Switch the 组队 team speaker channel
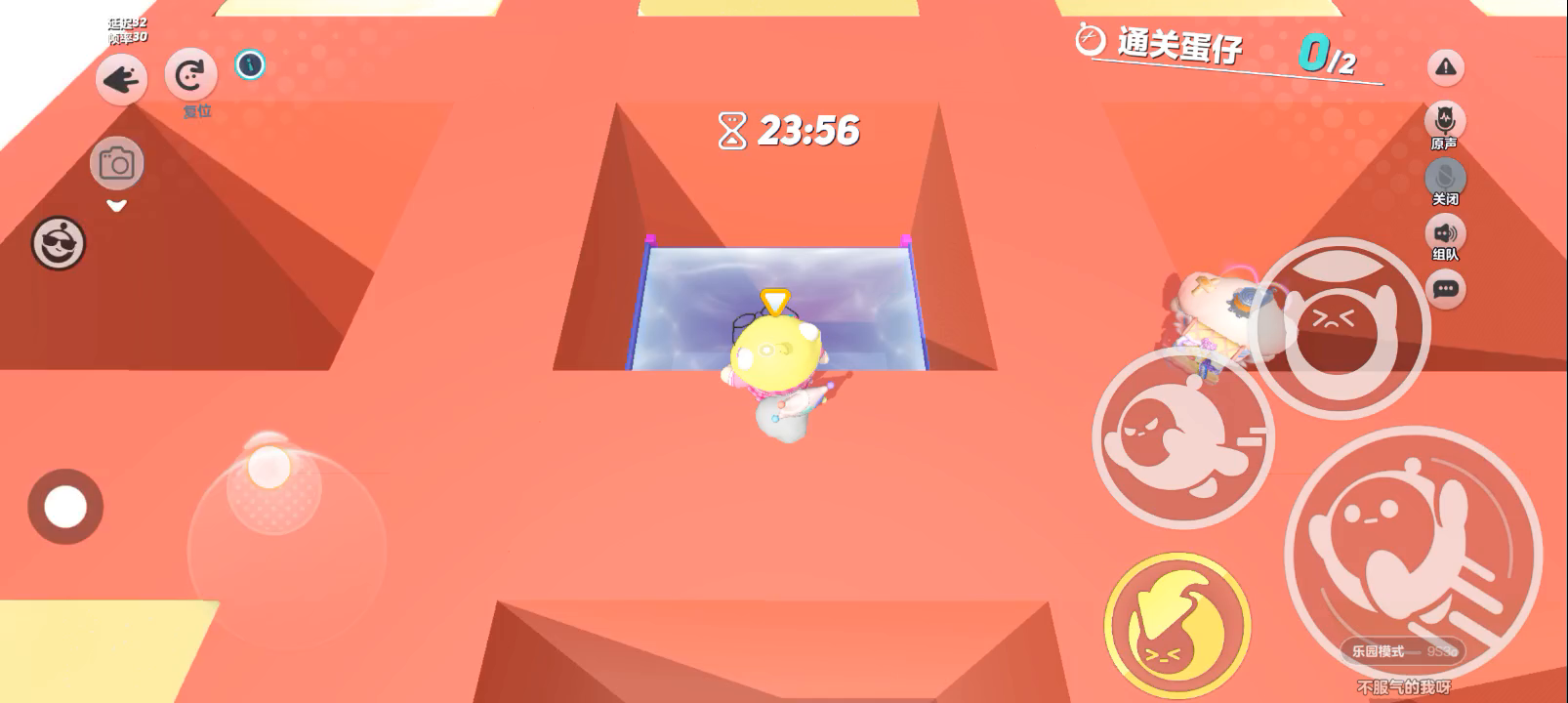Image resolution: width=1568 pixels, height=703 pixels. point(1445,234)
